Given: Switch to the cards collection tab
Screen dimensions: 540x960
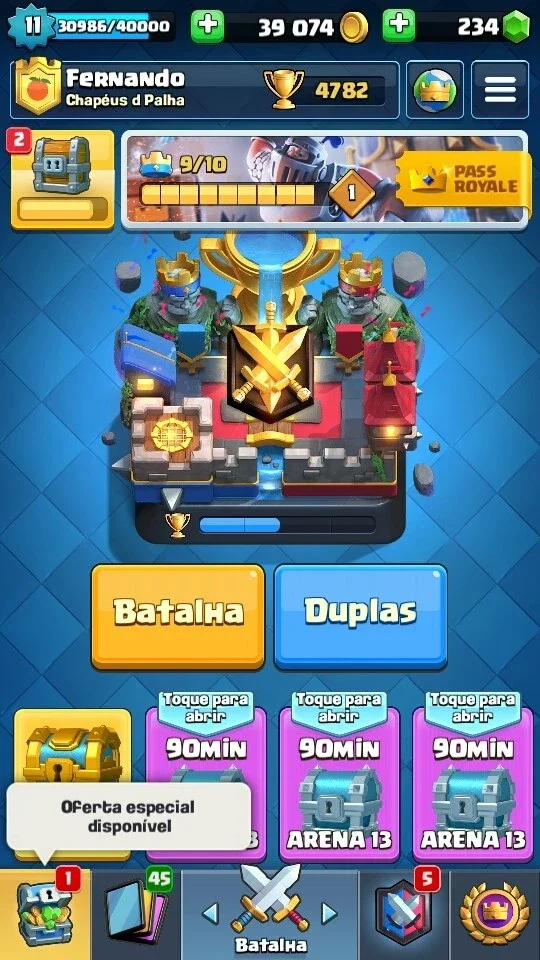Looking at the screenshot, I should pyautogui.click(x=137, y=913).
